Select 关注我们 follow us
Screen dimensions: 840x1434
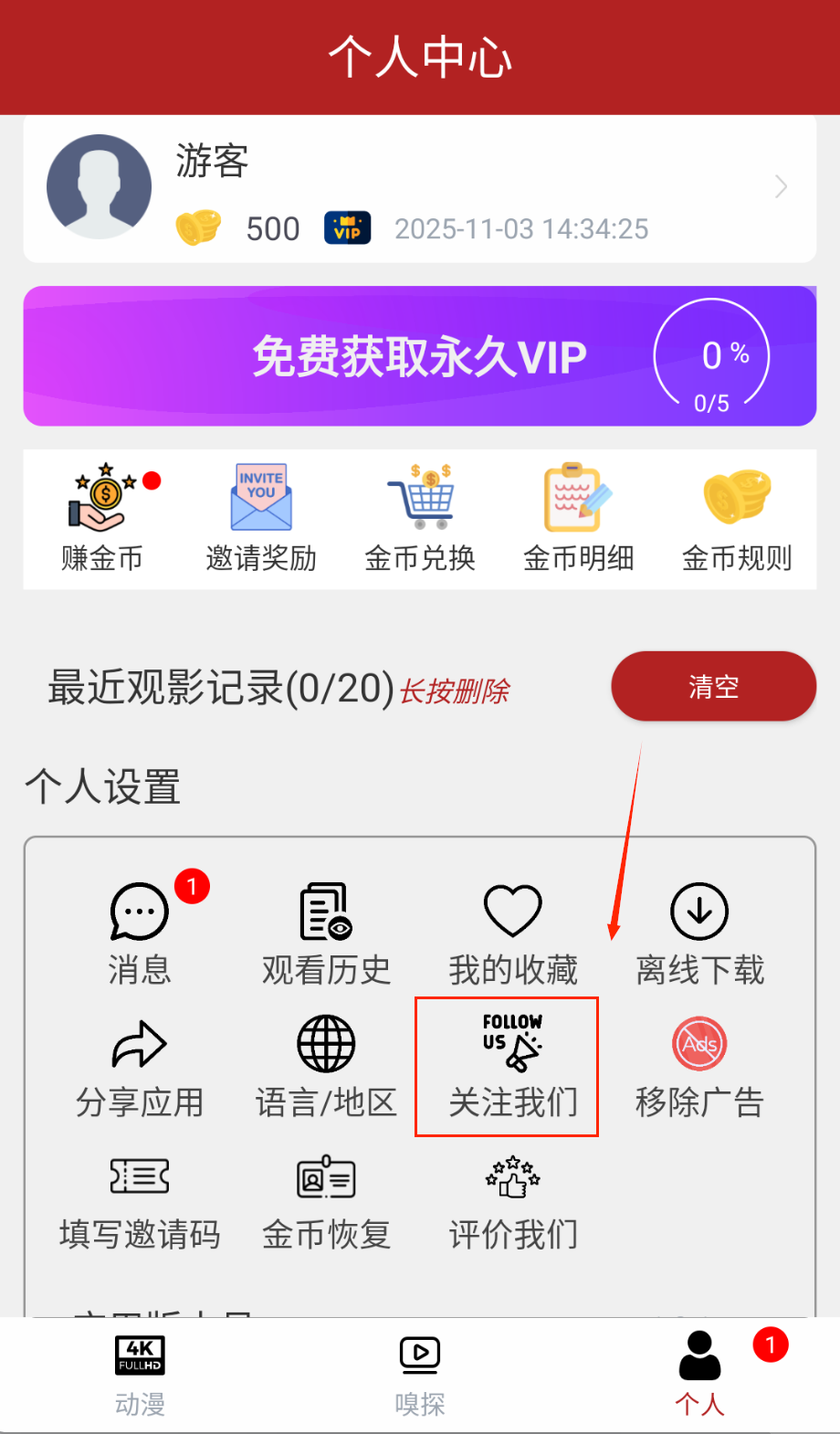click(508, 1067)
